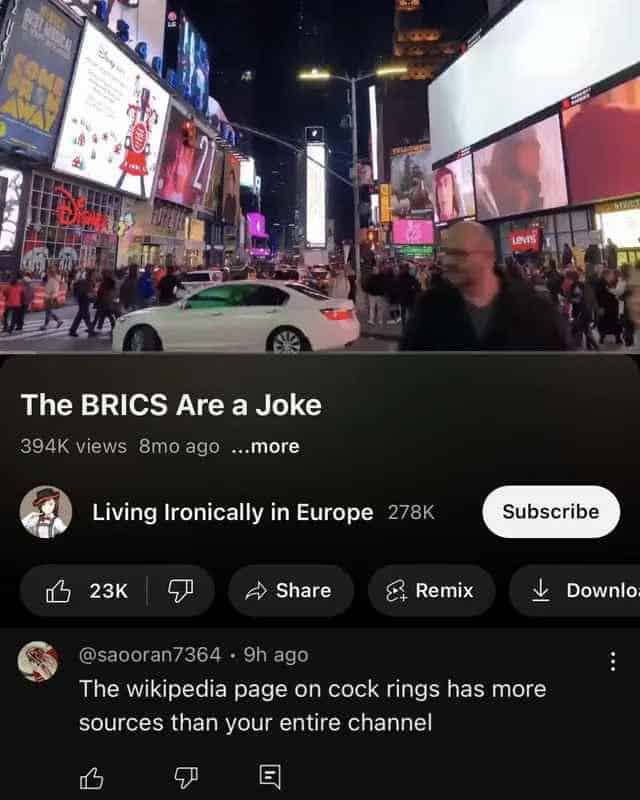
Task: Subscribe to Living Ironically in Europe
Action: point(550,512)
